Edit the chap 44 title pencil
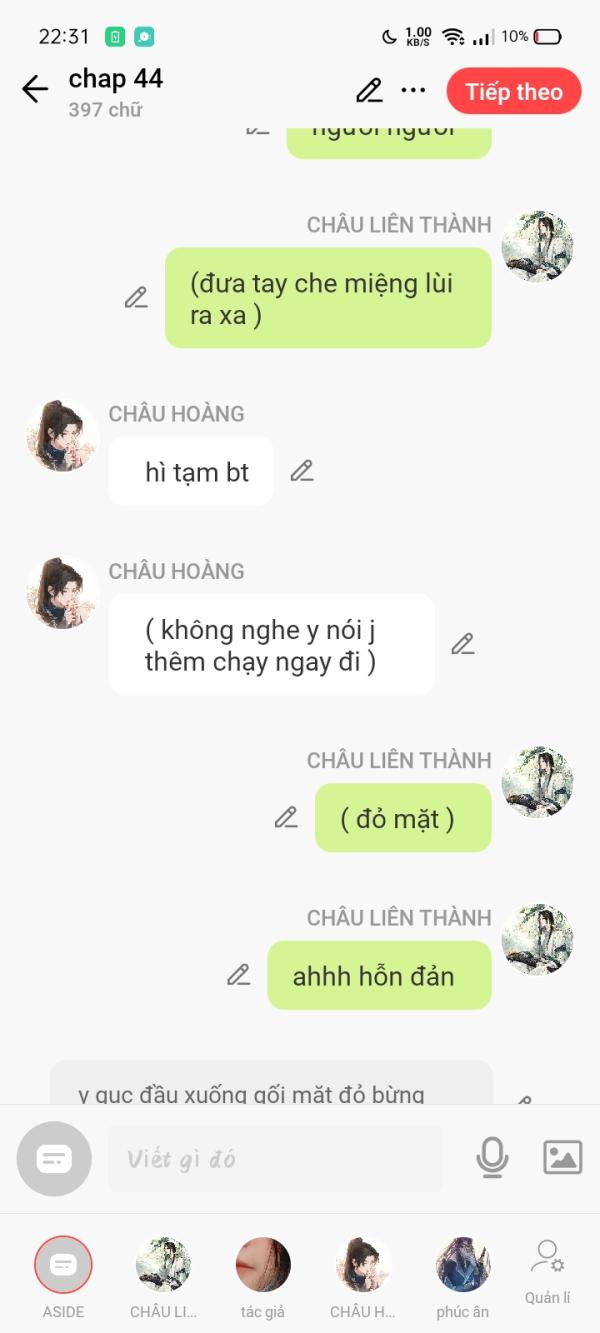This screenshot has height=1333, width=600. (x=369, y=91)
